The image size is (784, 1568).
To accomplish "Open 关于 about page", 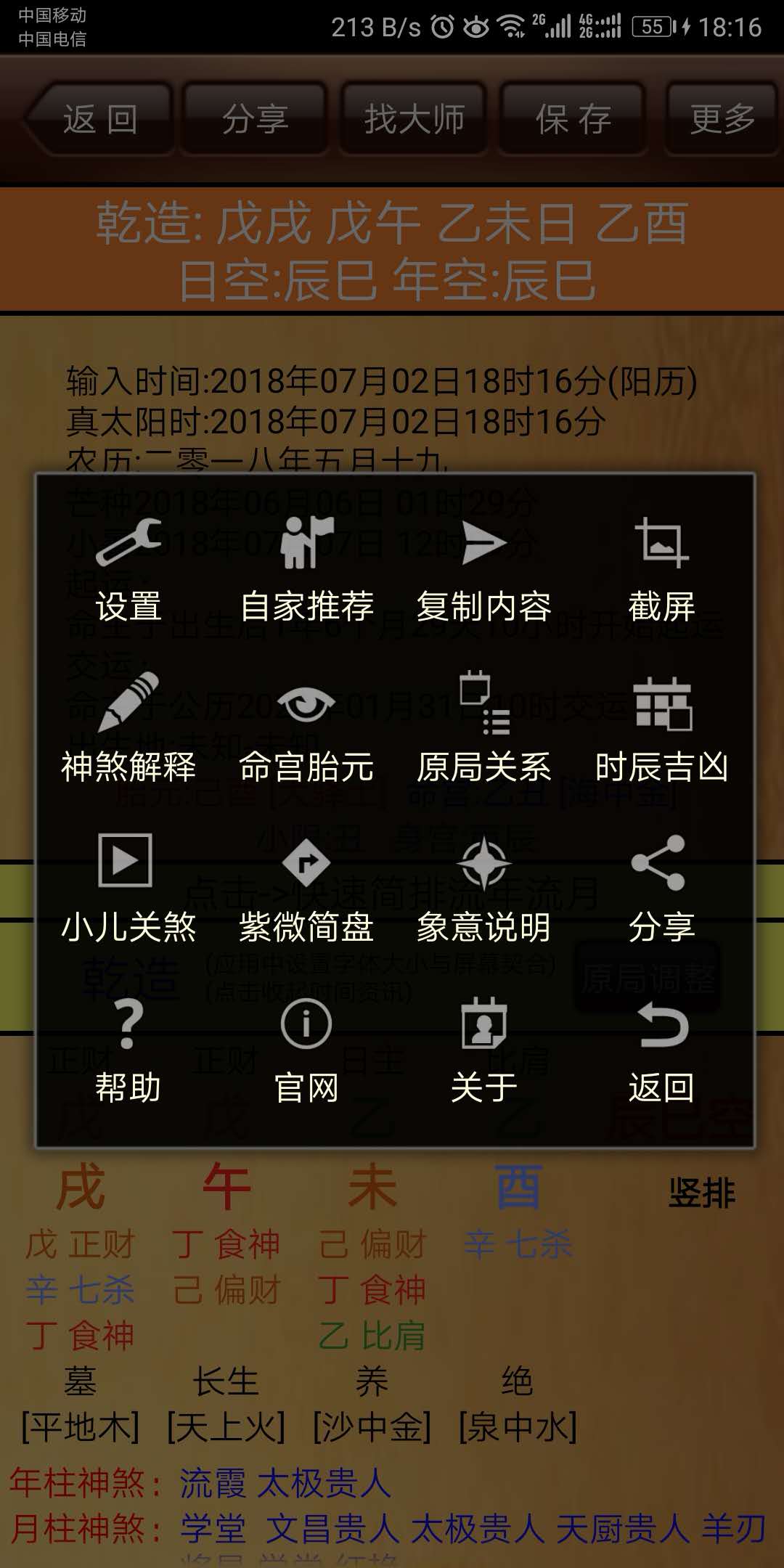I will pyautogui.click(x=484, y=1050).
